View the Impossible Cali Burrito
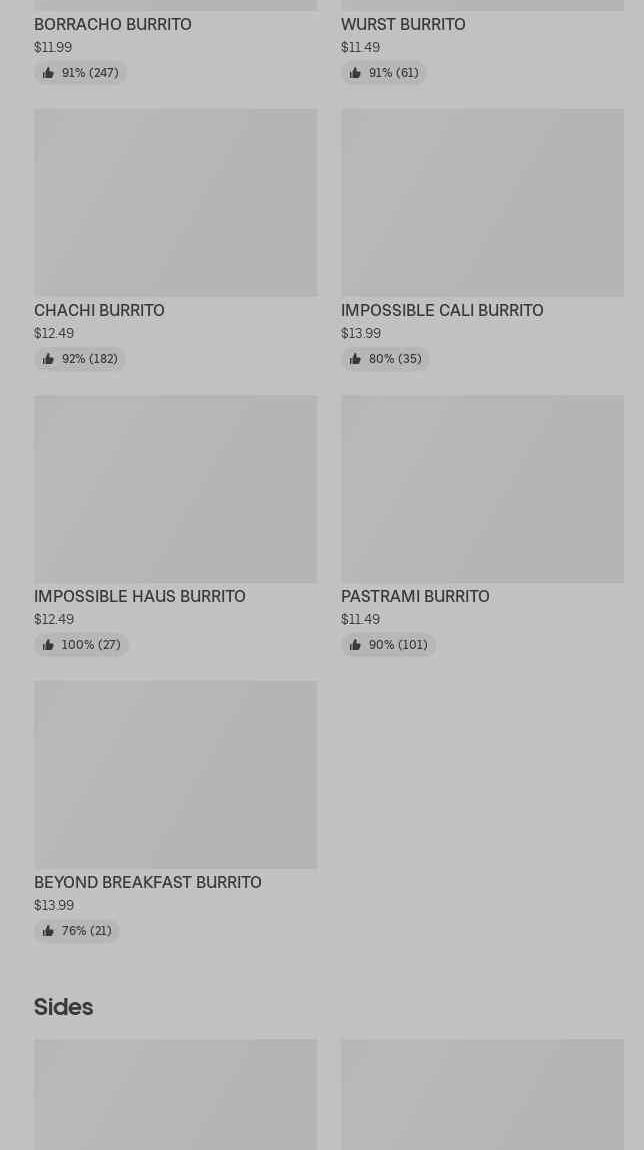644x1150 pixels. [482, 203]
